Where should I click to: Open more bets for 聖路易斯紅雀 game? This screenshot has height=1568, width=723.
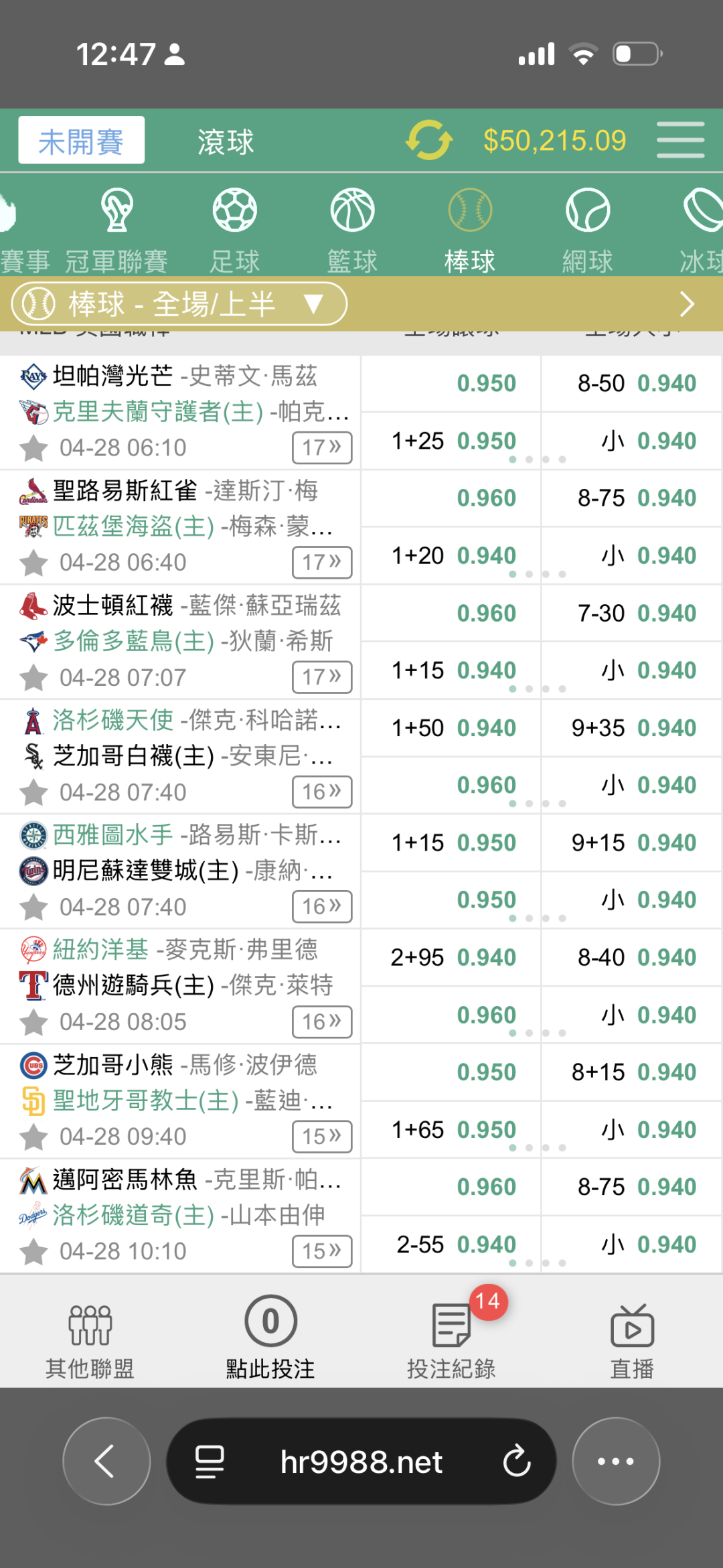[321, 562]
